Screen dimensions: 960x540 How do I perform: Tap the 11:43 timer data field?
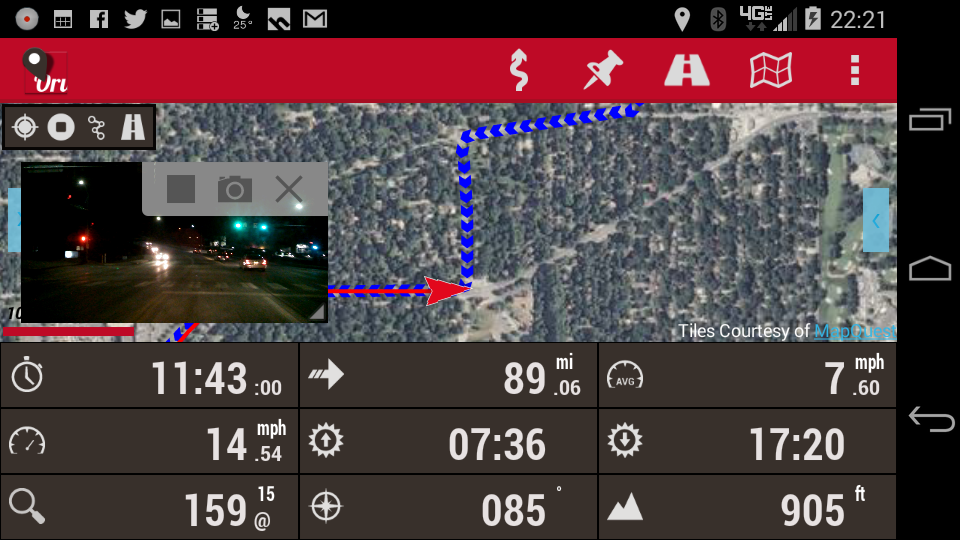pyautogui.click(x=150, y=377)
